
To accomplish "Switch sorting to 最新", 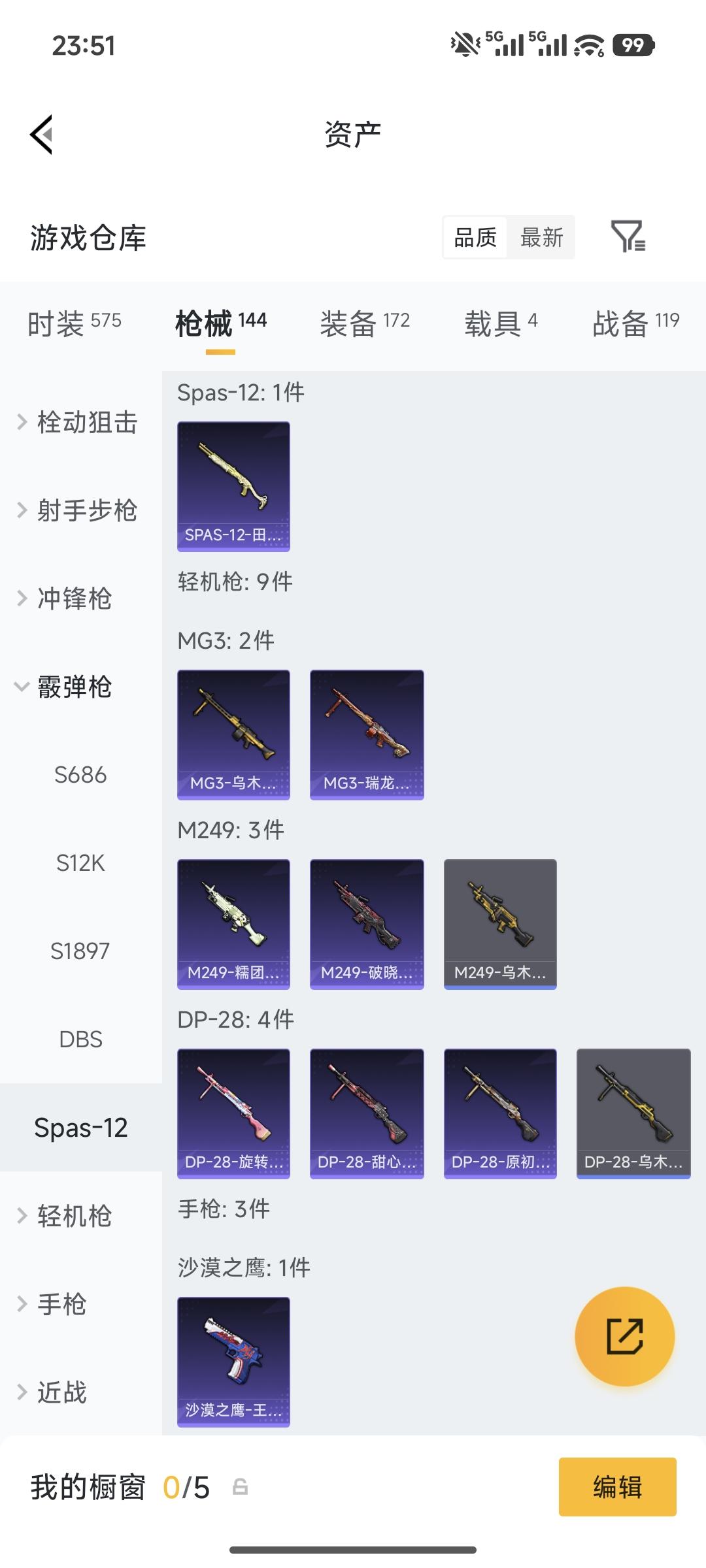I will point(541,238).
